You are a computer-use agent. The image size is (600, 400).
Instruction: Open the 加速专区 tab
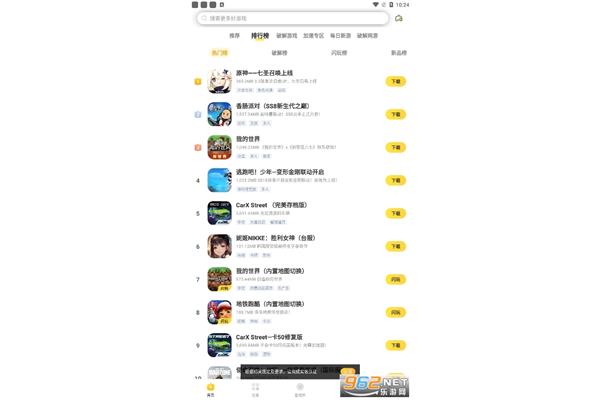pyautogui.click(x=314, y=35)
